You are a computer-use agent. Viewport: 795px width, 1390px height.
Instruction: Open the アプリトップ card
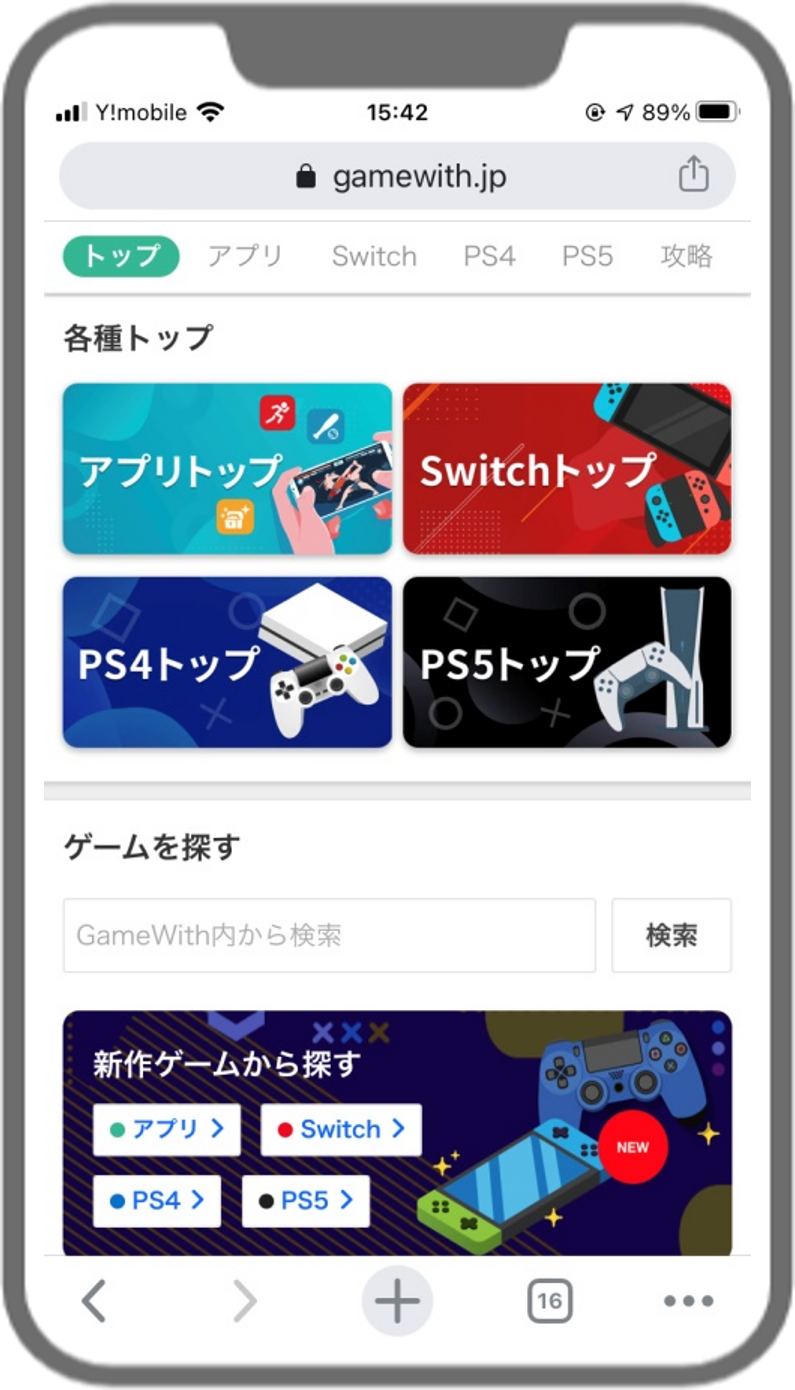227,469
